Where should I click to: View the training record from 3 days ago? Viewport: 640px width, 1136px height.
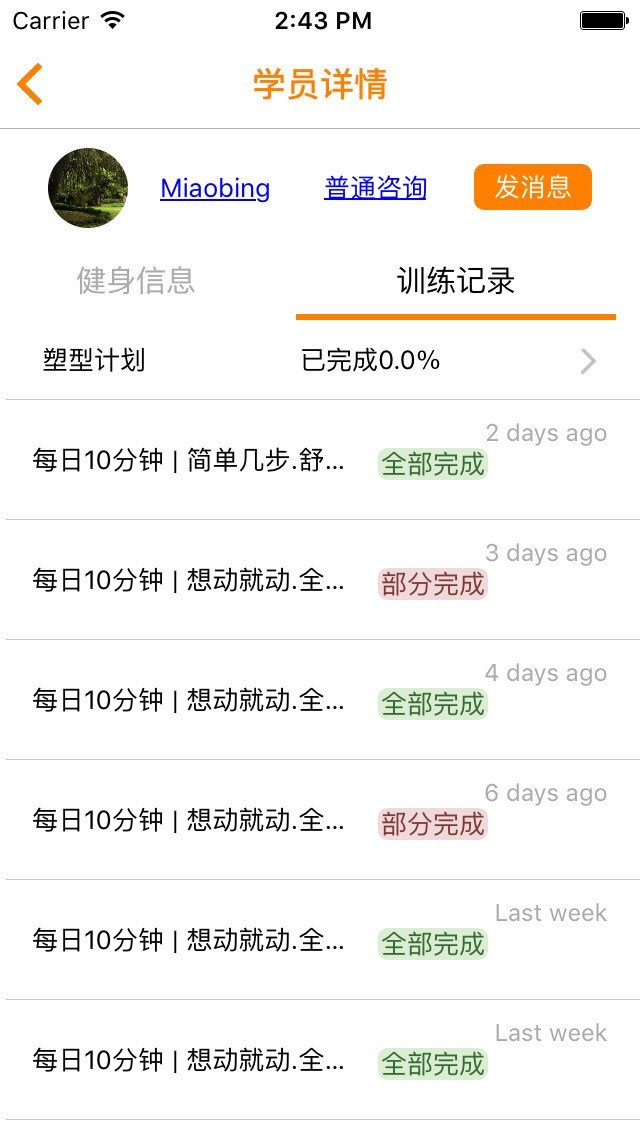point(320,581)
